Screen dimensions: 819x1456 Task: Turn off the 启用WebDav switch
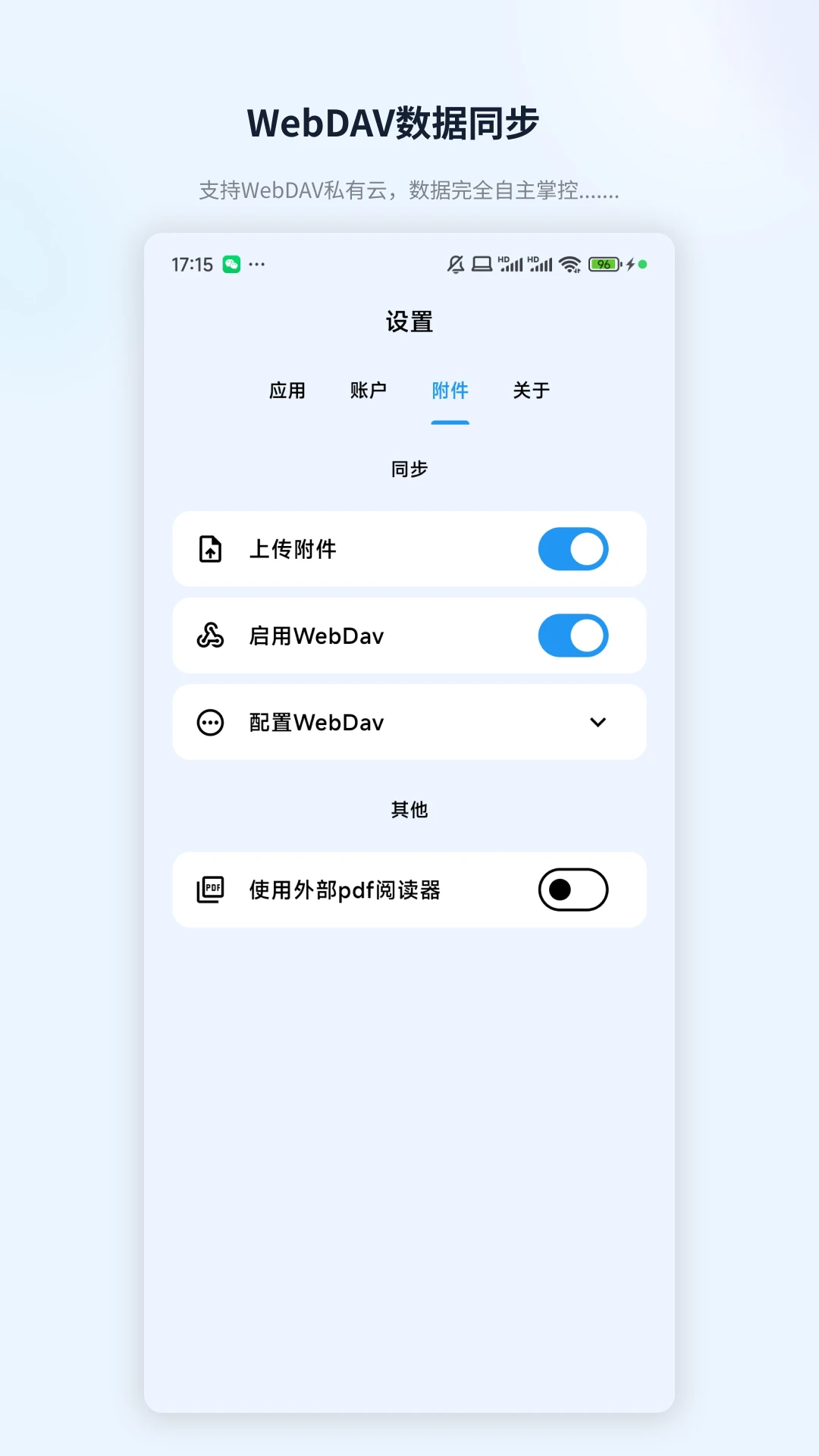(573, 635)
